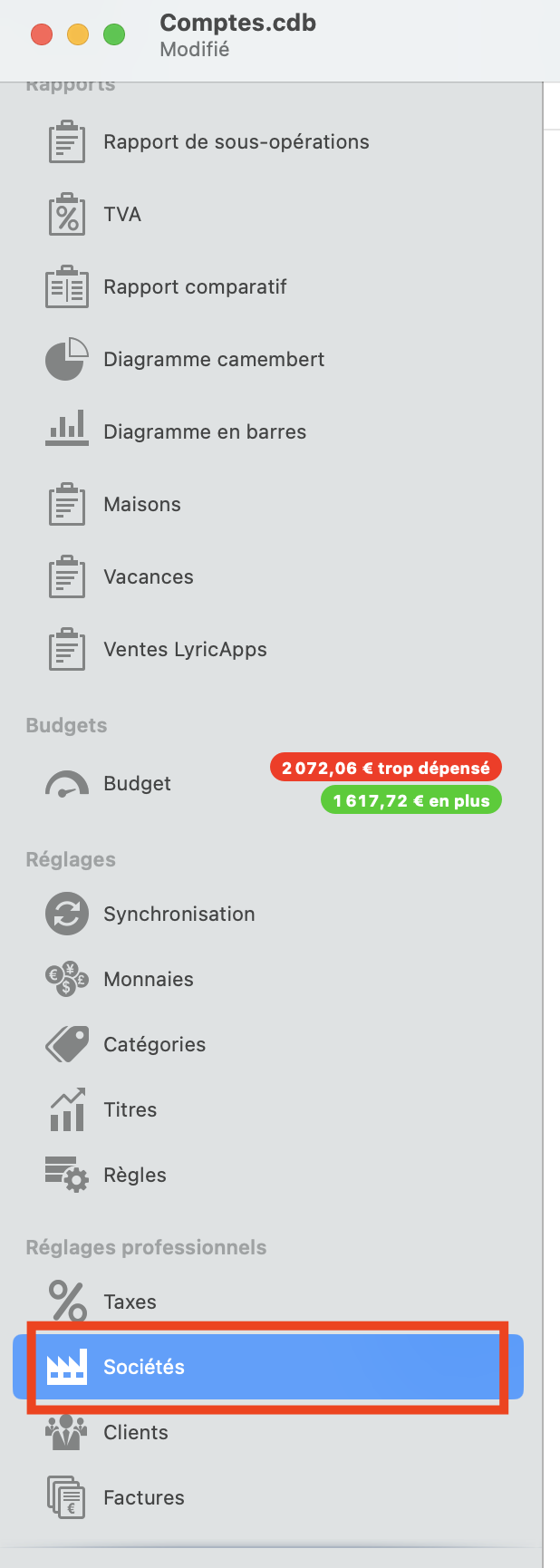The image size is (560, 1568).
Task: Close the Comptes.cdb window
Action: pos(42,35)
